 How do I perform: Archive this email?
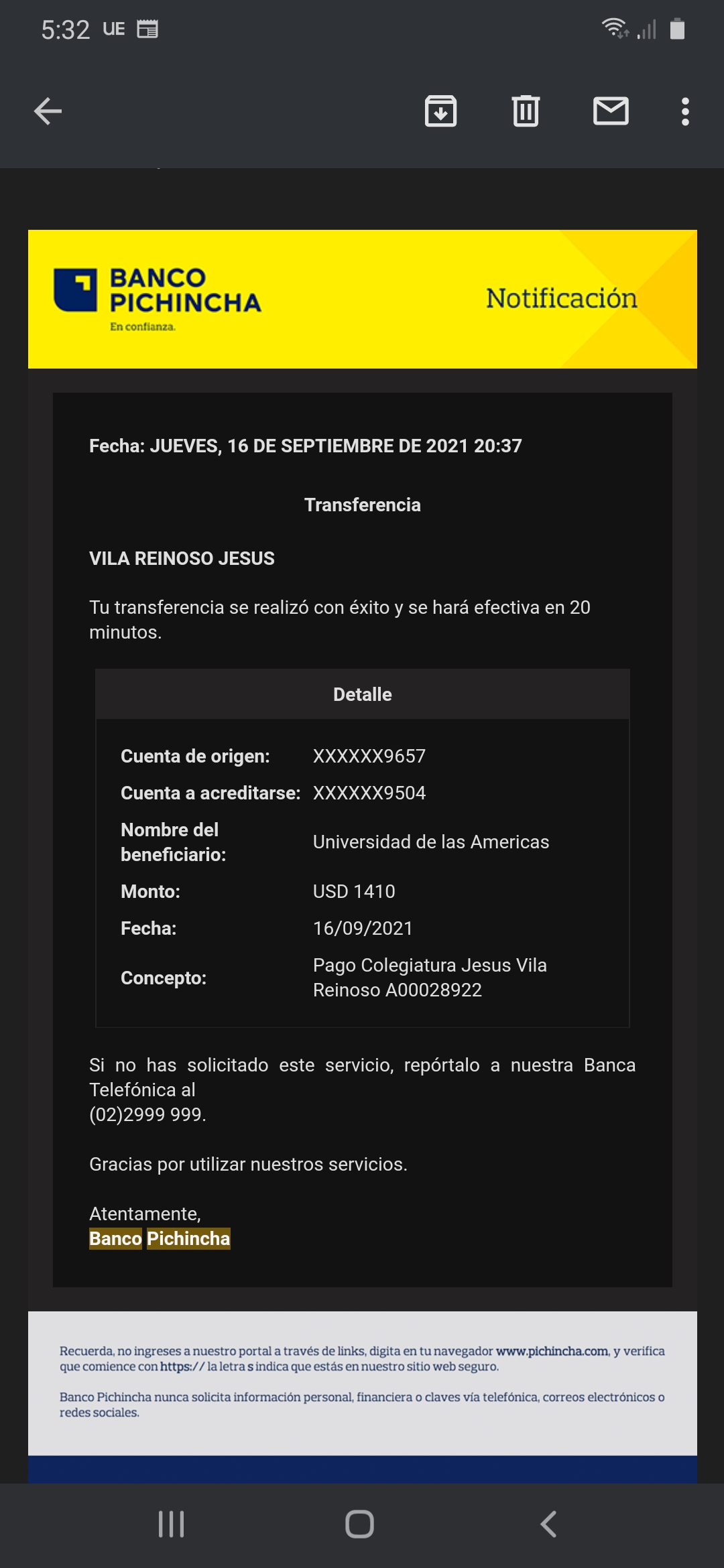click(x=440, y=111)
